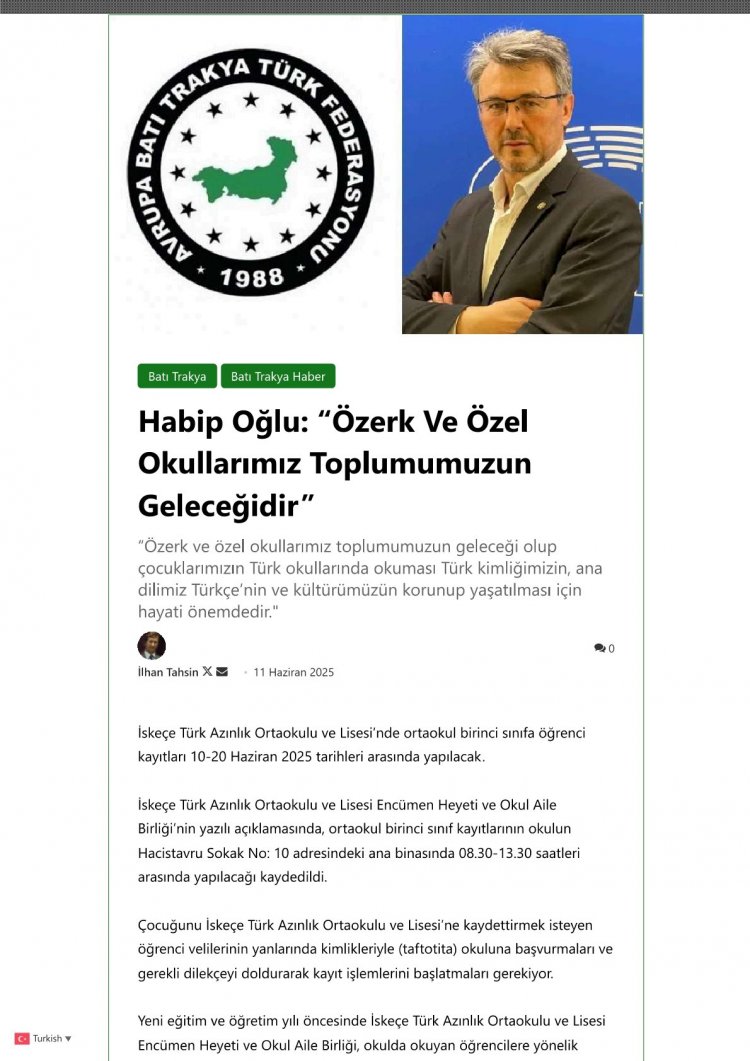Screen dimensions: 750x1061
Task: Open the Batı Trakya category tag
Action: (x=177, y=376)
